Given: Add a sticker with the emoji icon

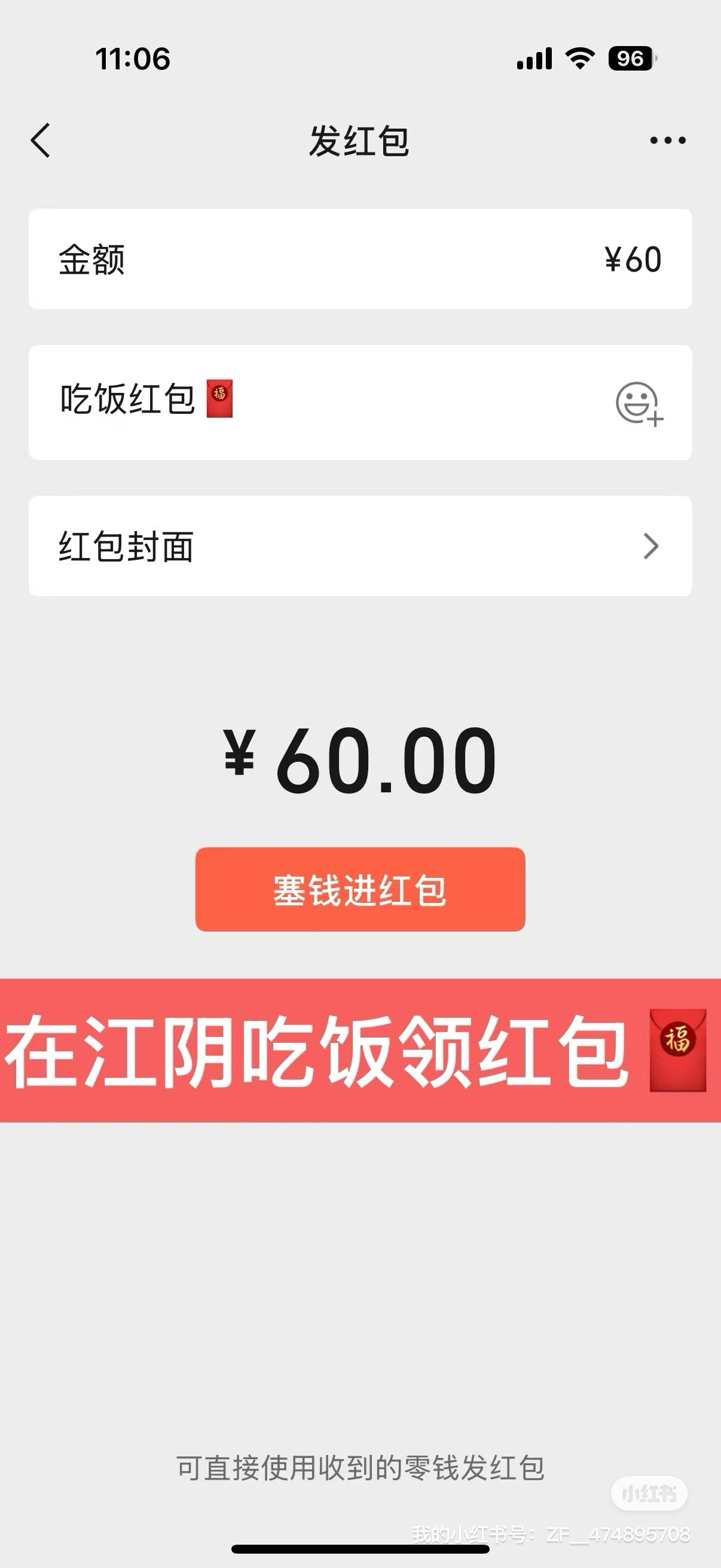Looking at the screenshot, I should (x=638, y=403).
